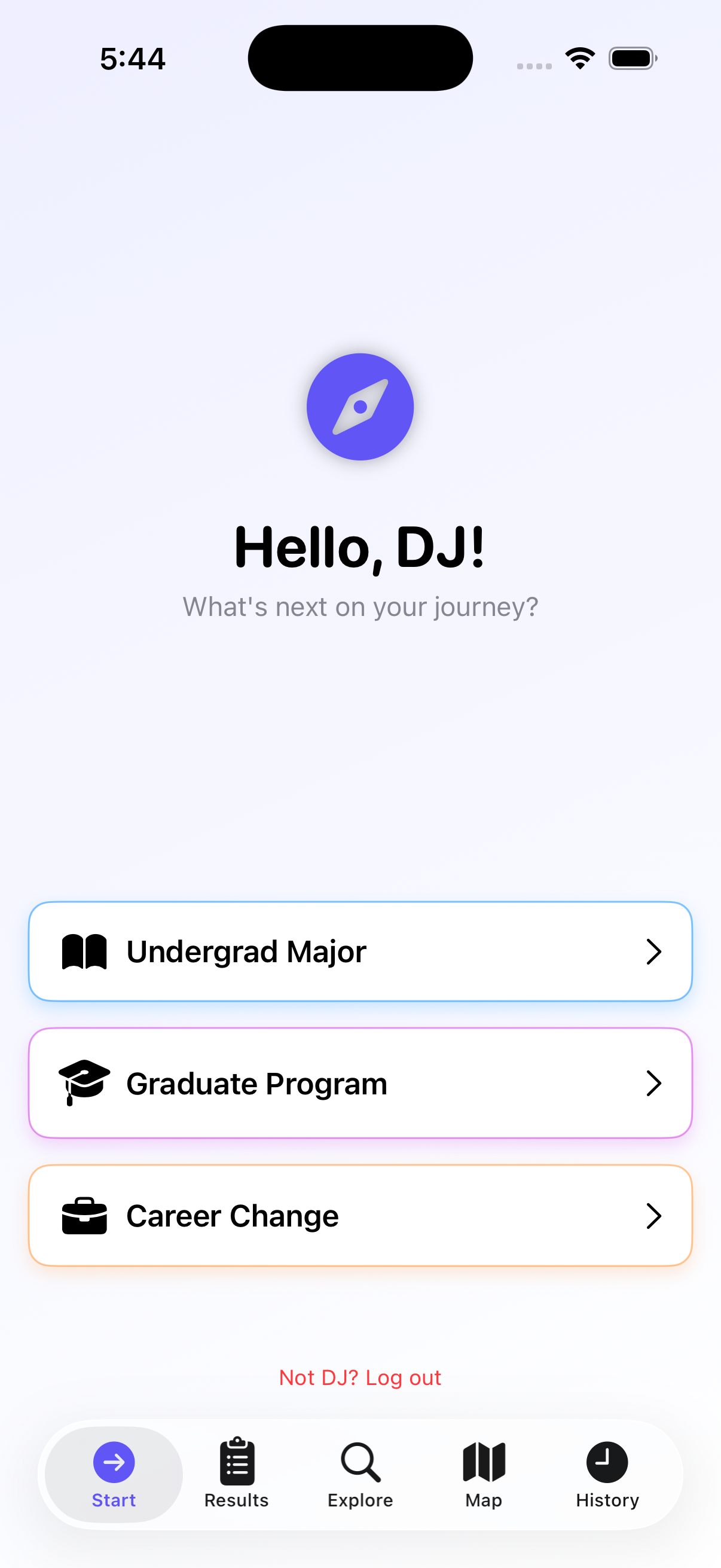
Task: Click the Results clipboard icon
Action: 237,1461
